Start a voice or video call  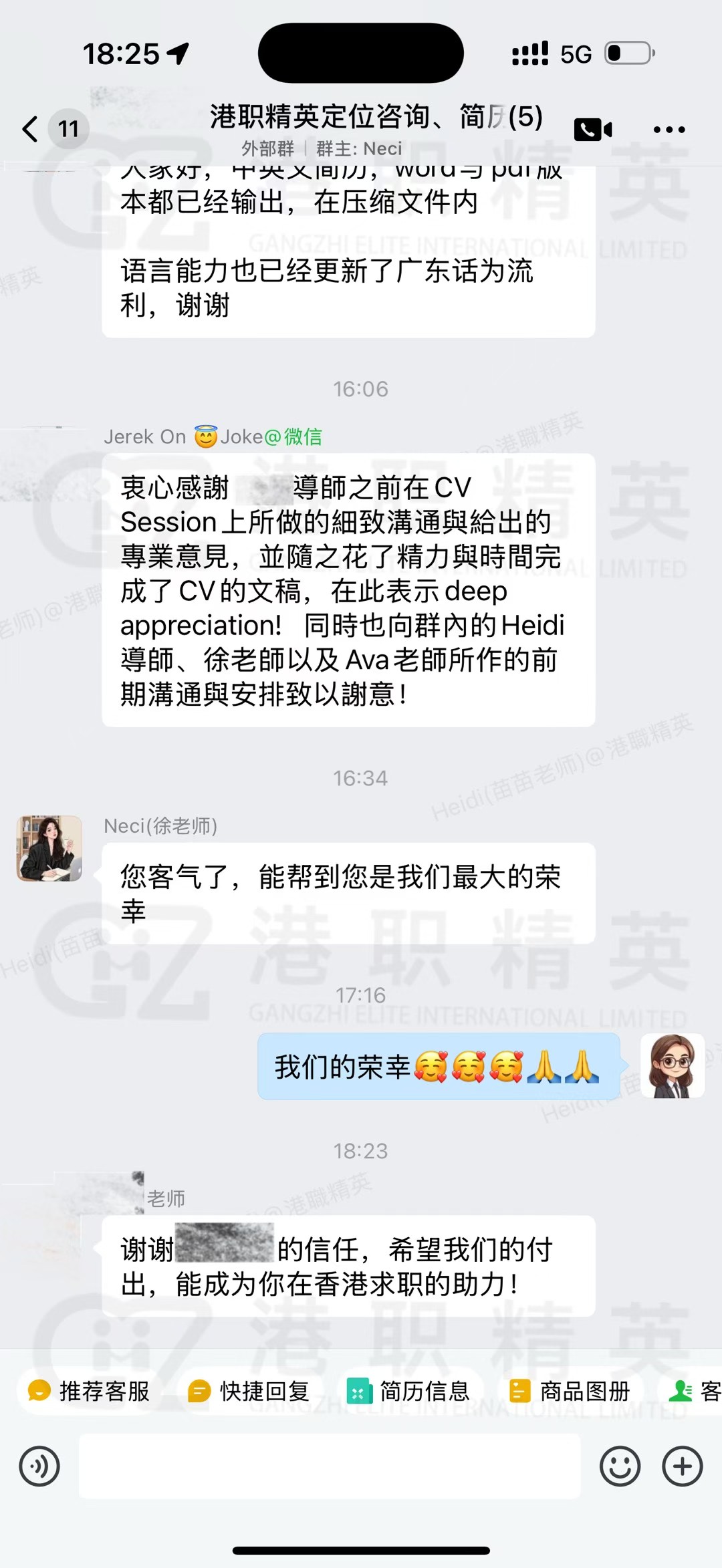point(593,129)
